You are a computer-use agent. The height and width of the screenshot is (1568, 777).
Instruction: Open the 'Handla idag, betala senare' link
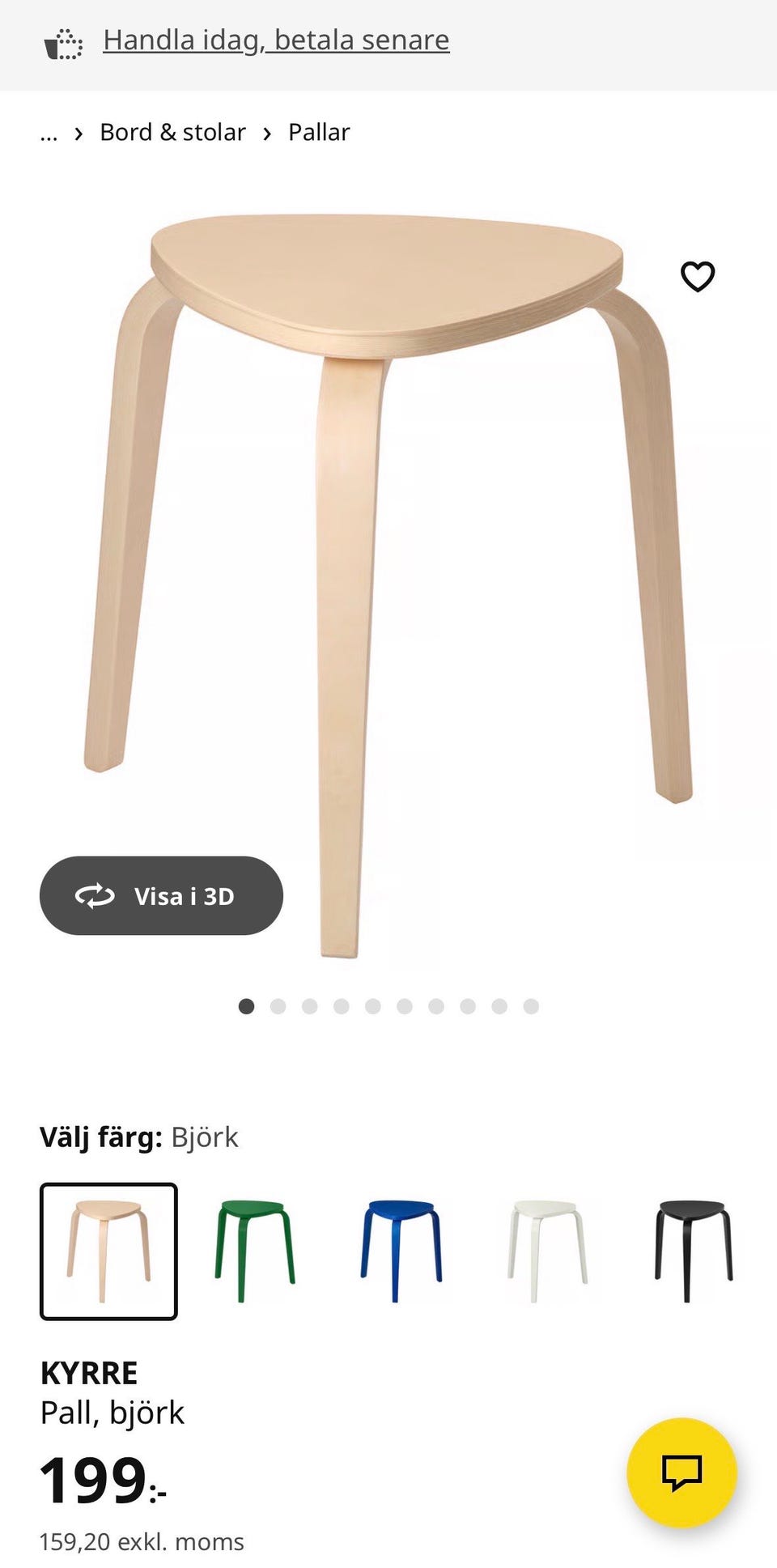point(275,40)
